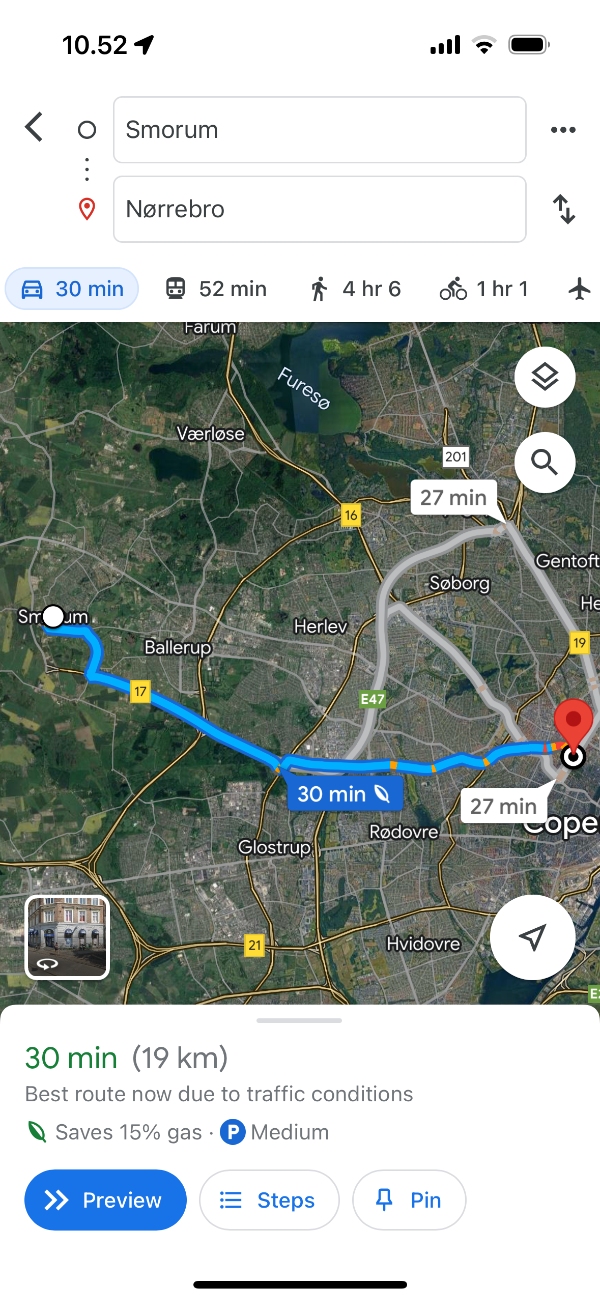
Task: Select the alternate 27 min route via 201
Action: [453, 497]
